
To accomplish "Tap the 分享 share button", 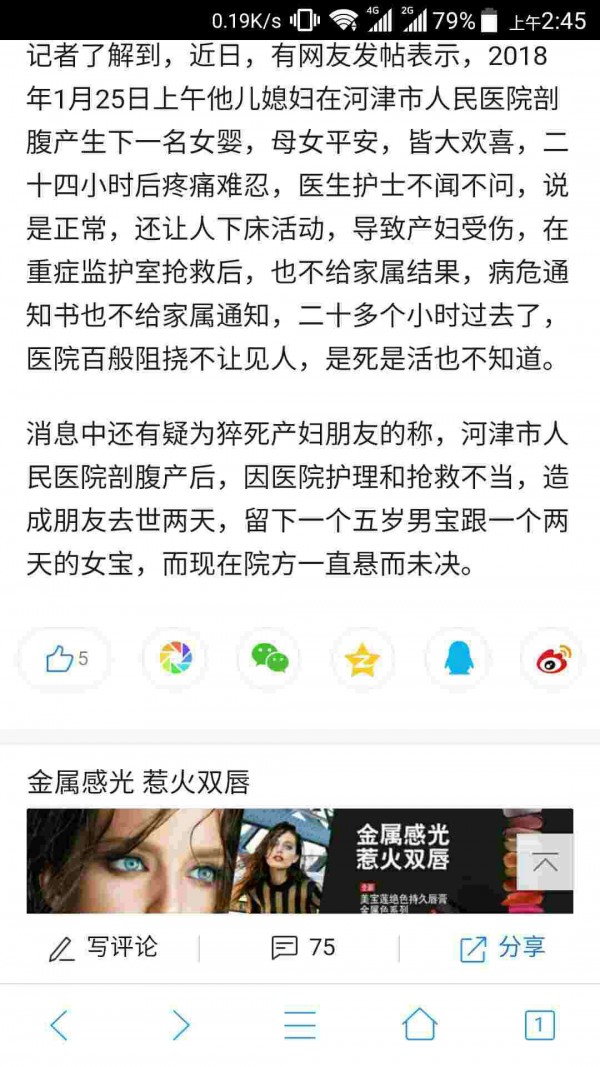I will coord(503,947).
